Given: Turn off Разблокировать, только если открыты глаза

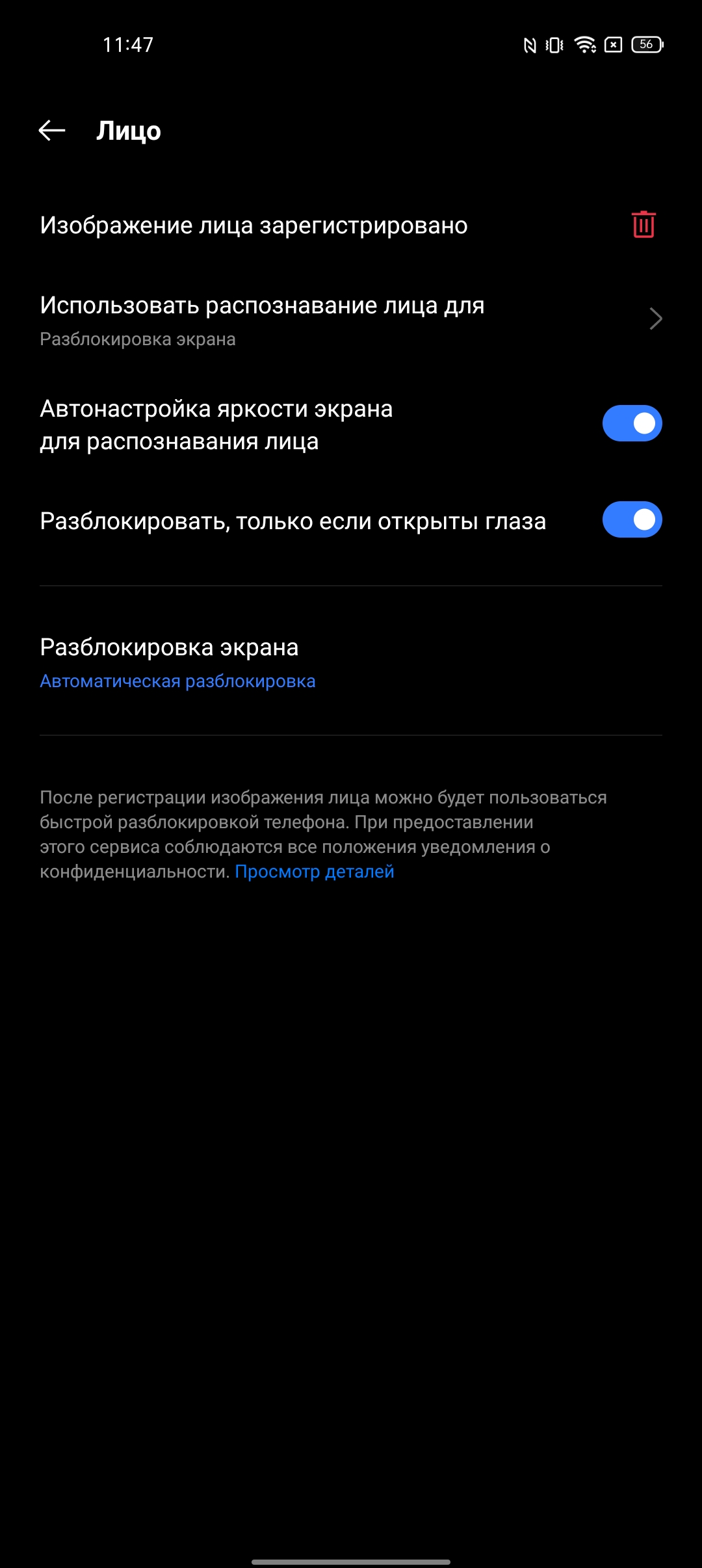Looking at the screenshot, I should click(632, 520).
